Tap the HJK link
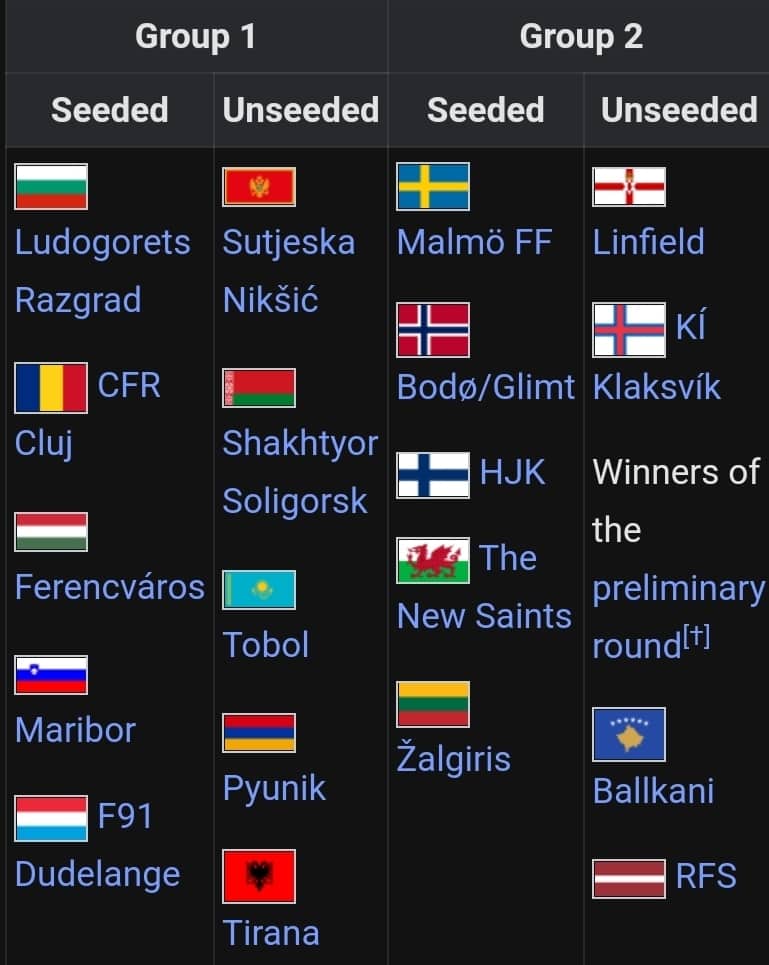 coord(512,472)
